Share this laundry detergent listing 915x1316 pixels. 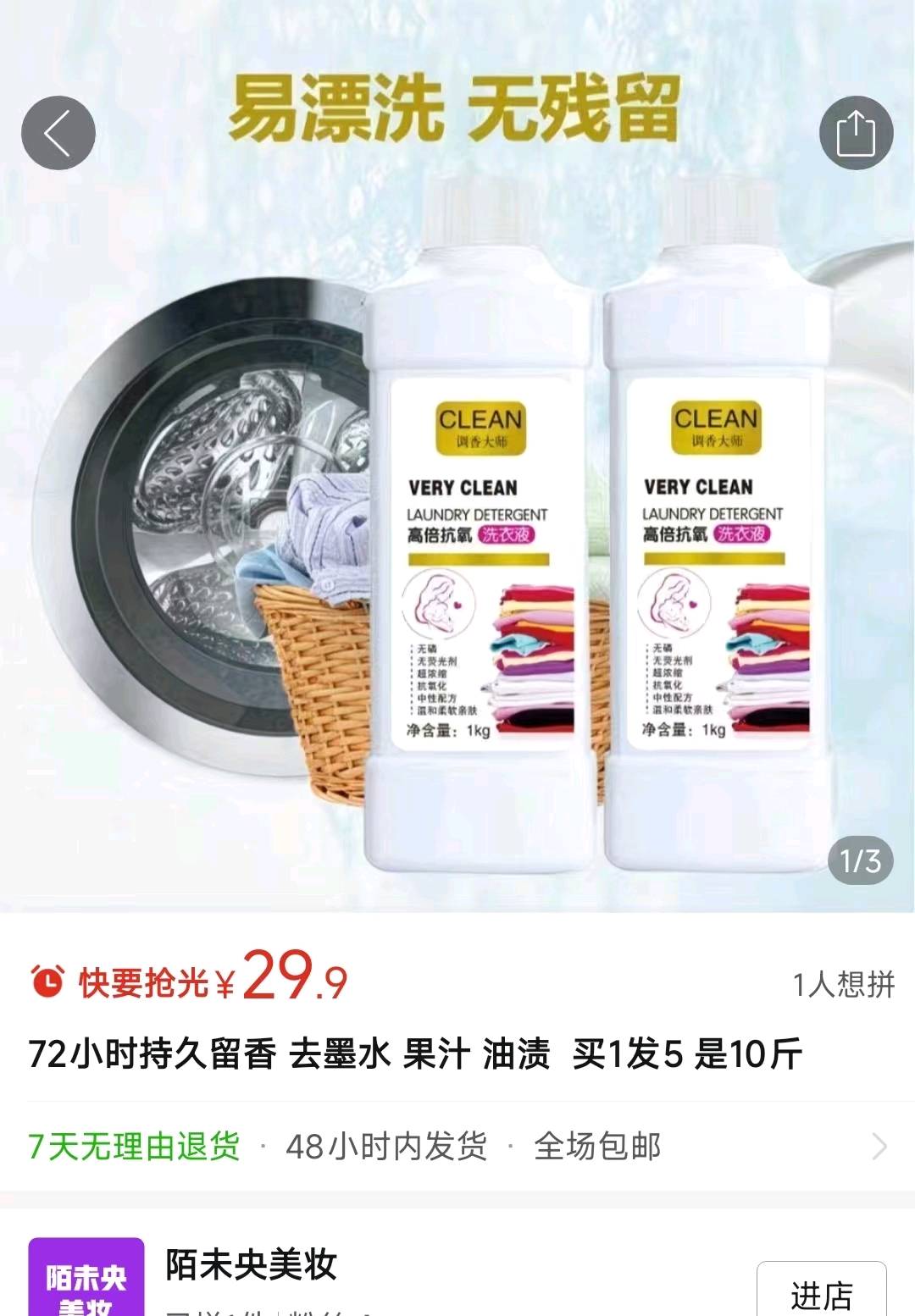tap(856, 134)
